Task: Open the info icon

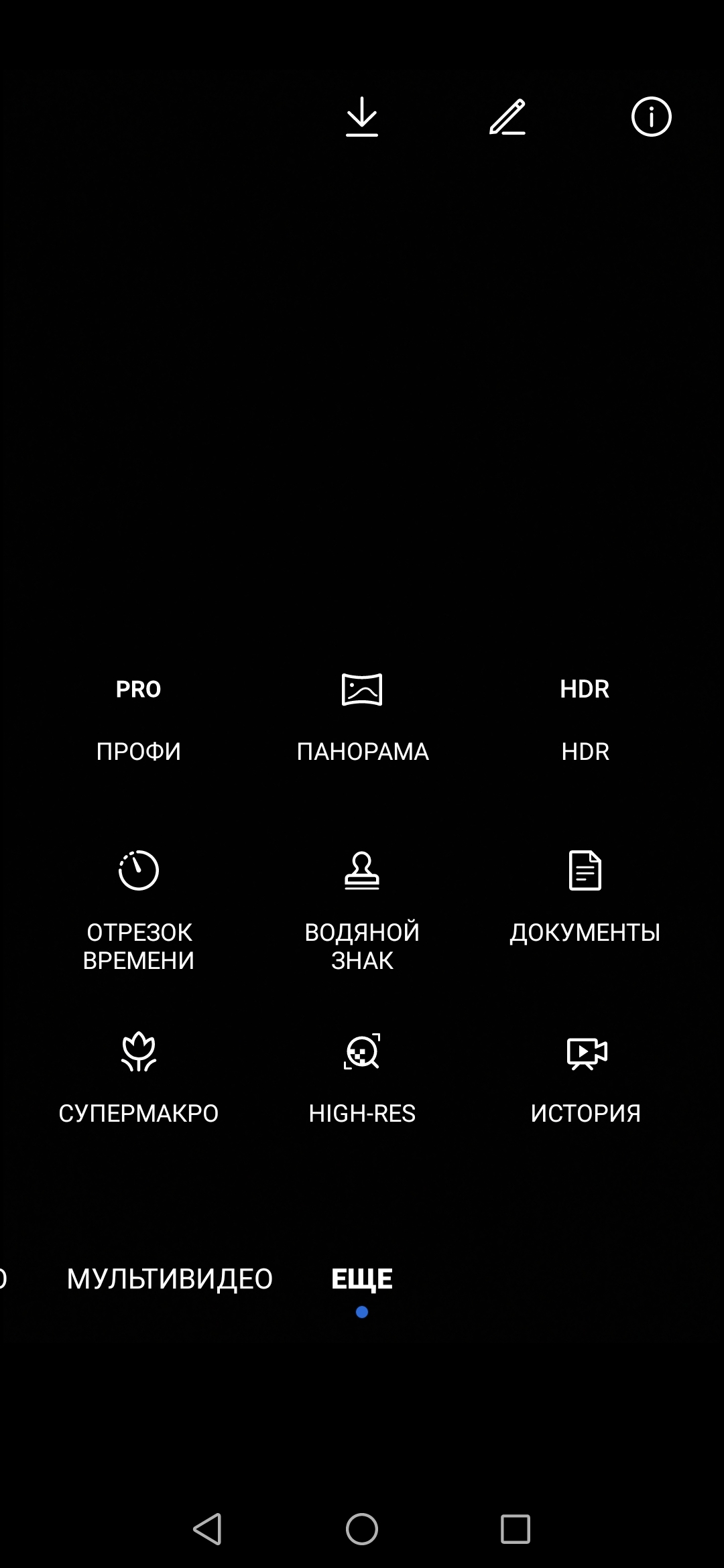Action: [x=651, y=117]
